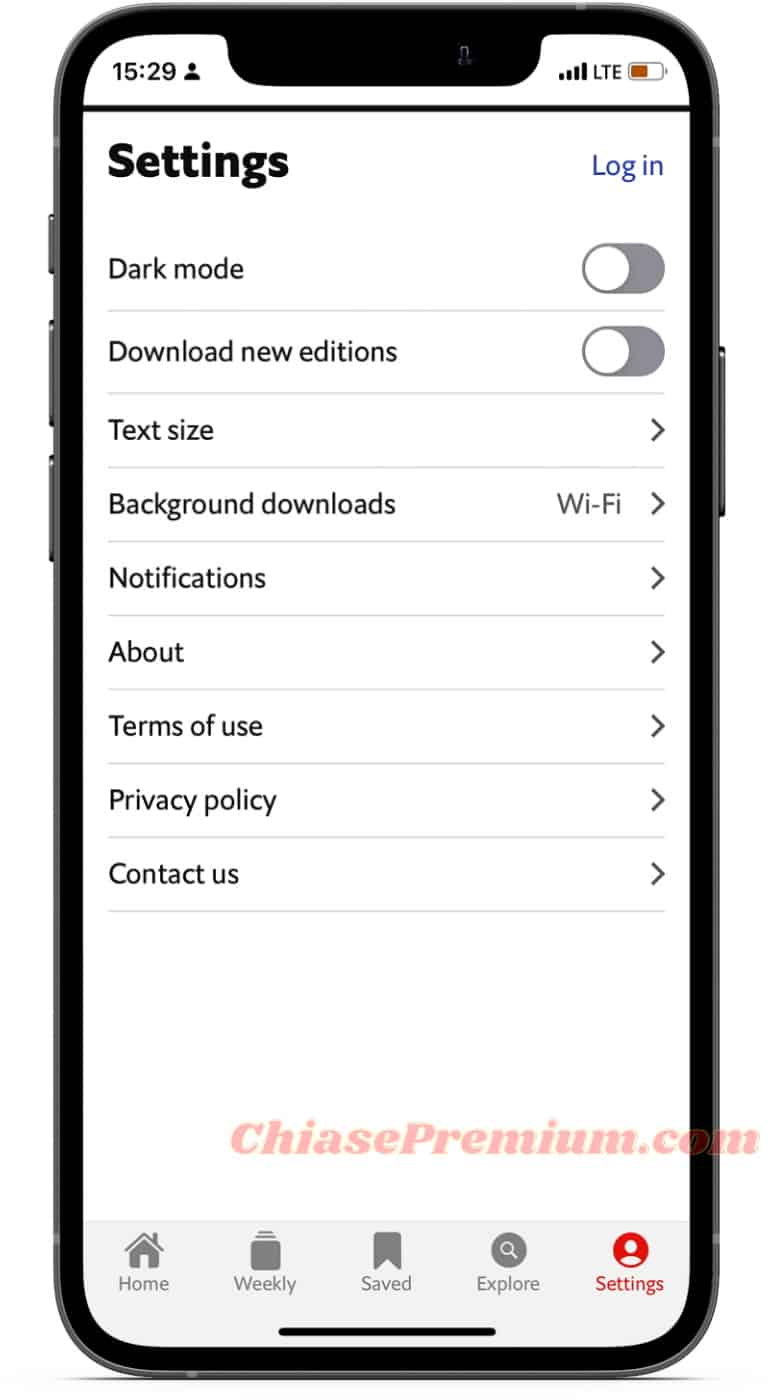Open the Explore tab

coord(508,1263)
